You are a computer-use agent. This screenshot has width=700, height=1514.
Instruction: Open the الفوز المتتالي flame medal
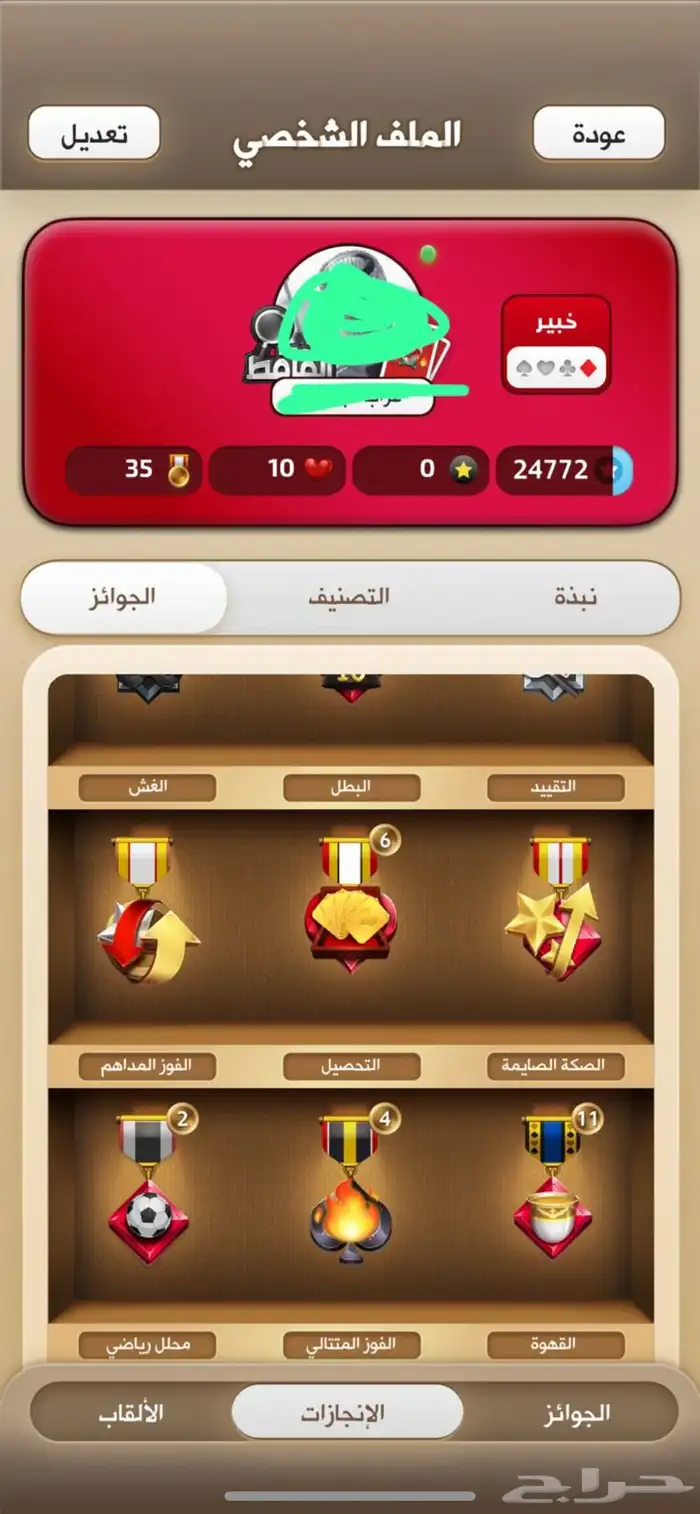pyautogui.click(x=352, y=1187)
